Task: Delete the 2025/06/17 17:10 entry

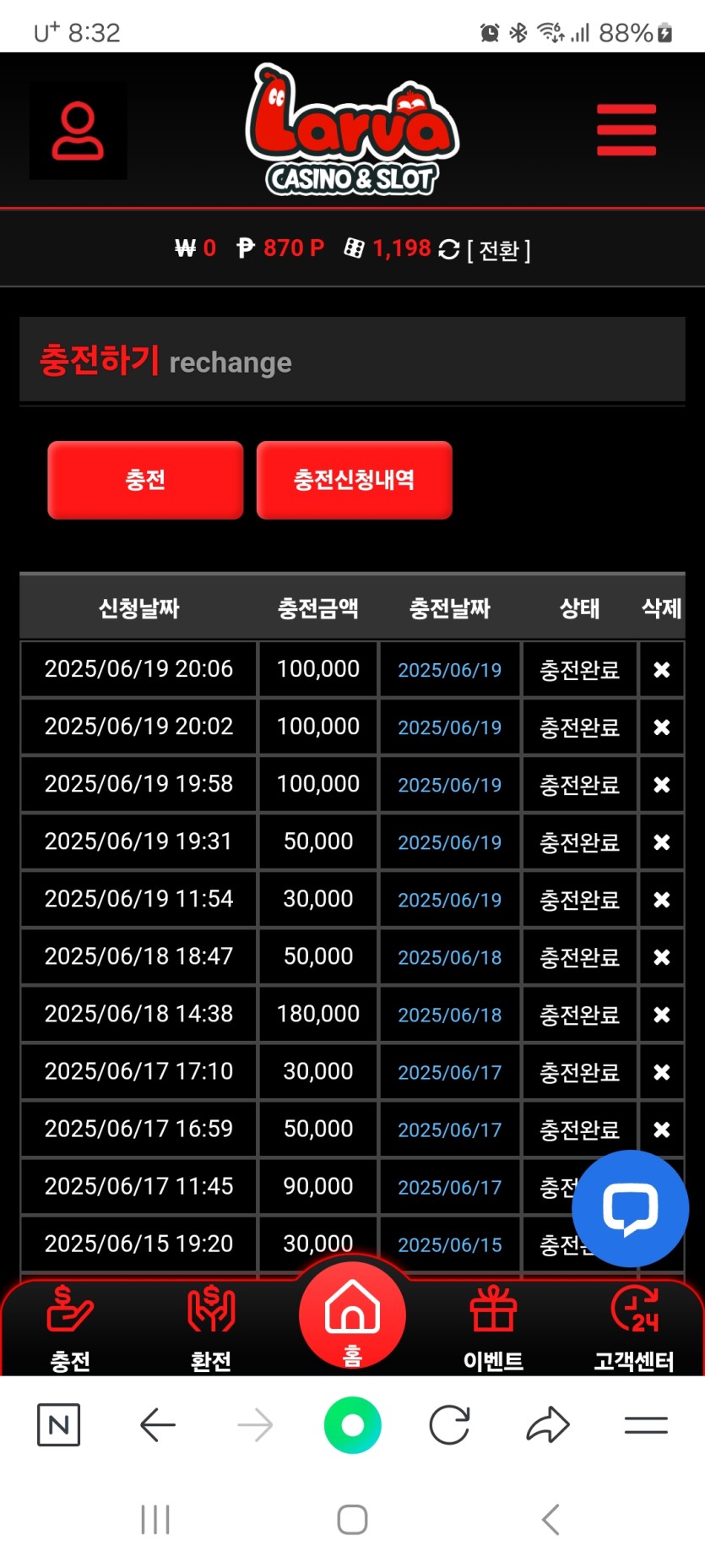Action: [x=662, y=1072]
